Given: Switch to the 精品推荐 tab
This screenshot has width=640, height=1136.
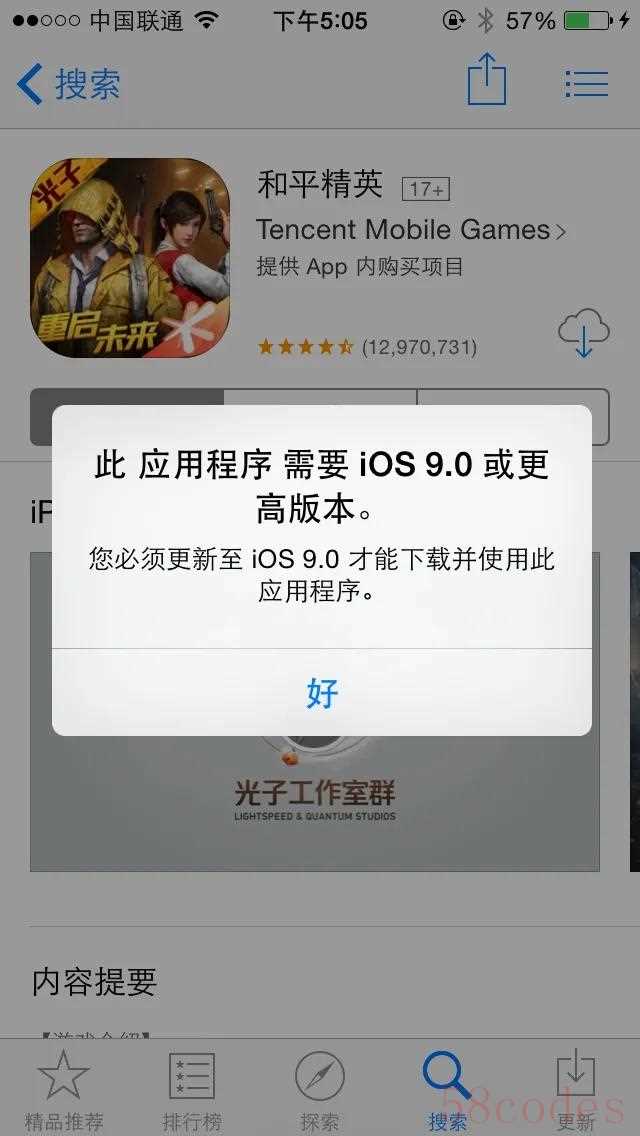Looking at the screenshot, I should pos(64,1088).
